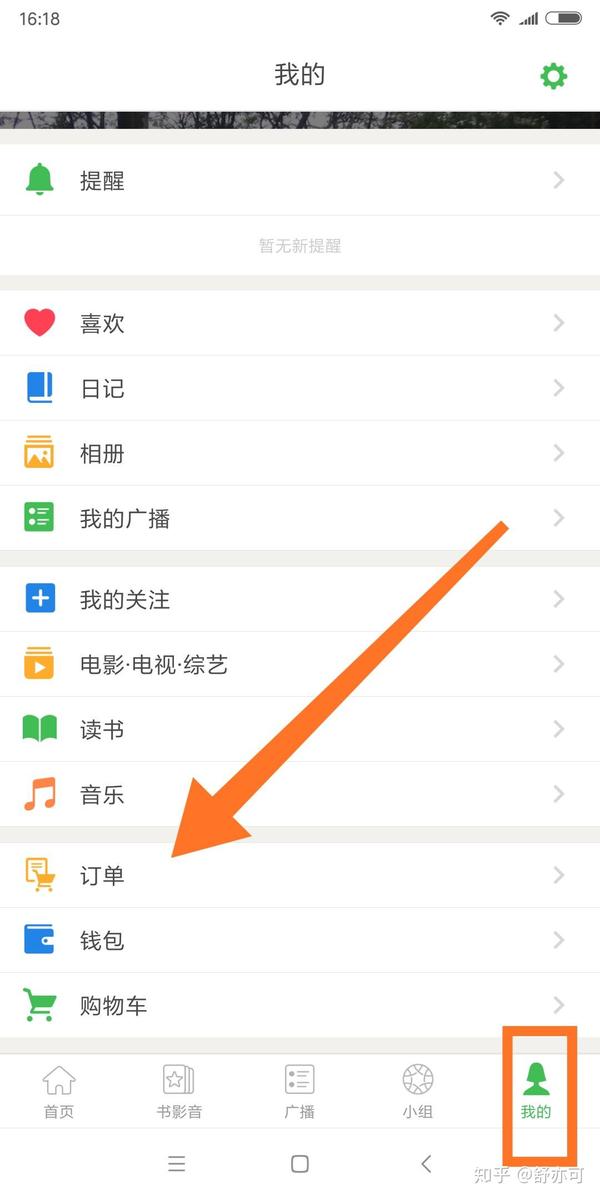This screenshot has height=1200, width=600.
Task: Open 相册 photo albums
Action: [300, 453]
